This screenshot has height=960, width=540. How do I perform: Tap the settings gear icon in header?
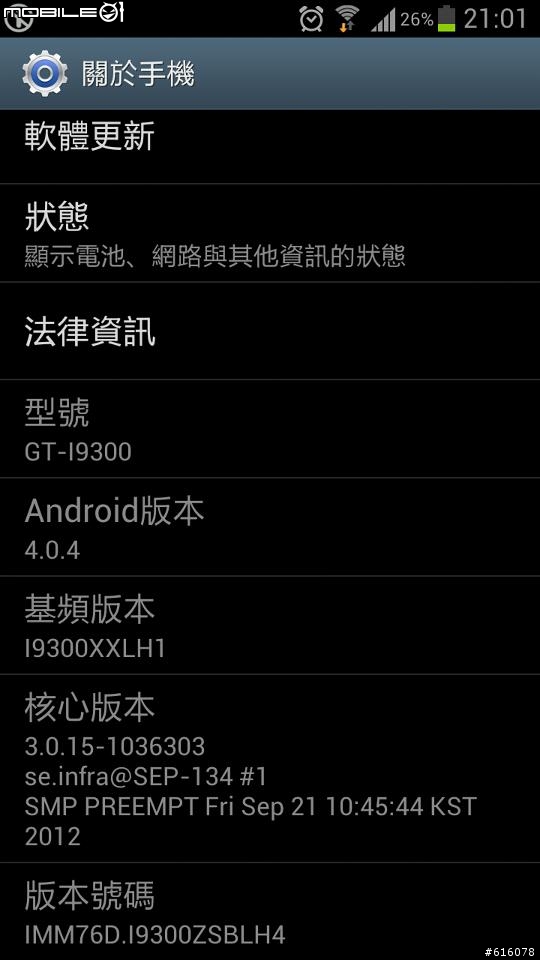(x=45, y=74)
